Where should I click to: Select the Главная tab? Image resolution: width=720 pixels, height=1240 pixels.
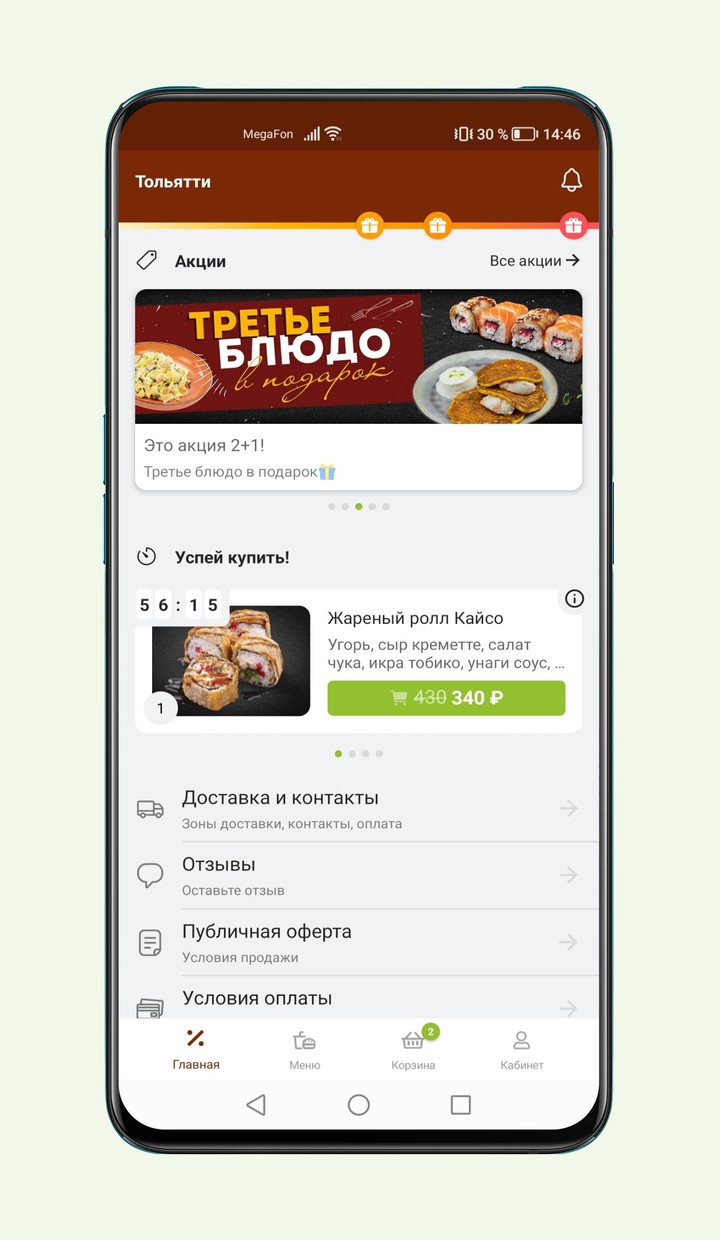tap(196, 1050)
